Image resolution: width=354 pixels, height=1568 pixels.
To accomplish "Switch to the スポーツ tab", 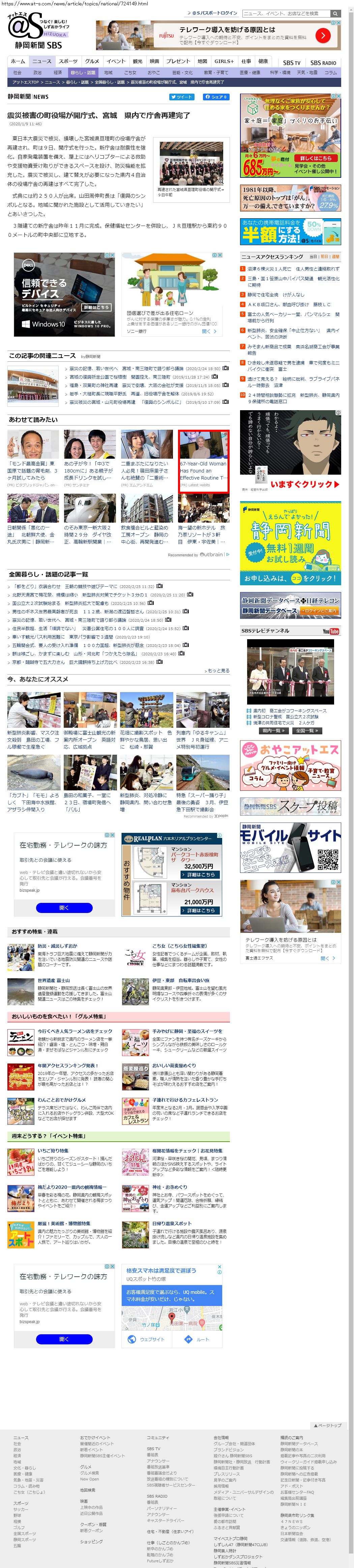I will coord(68,61).
